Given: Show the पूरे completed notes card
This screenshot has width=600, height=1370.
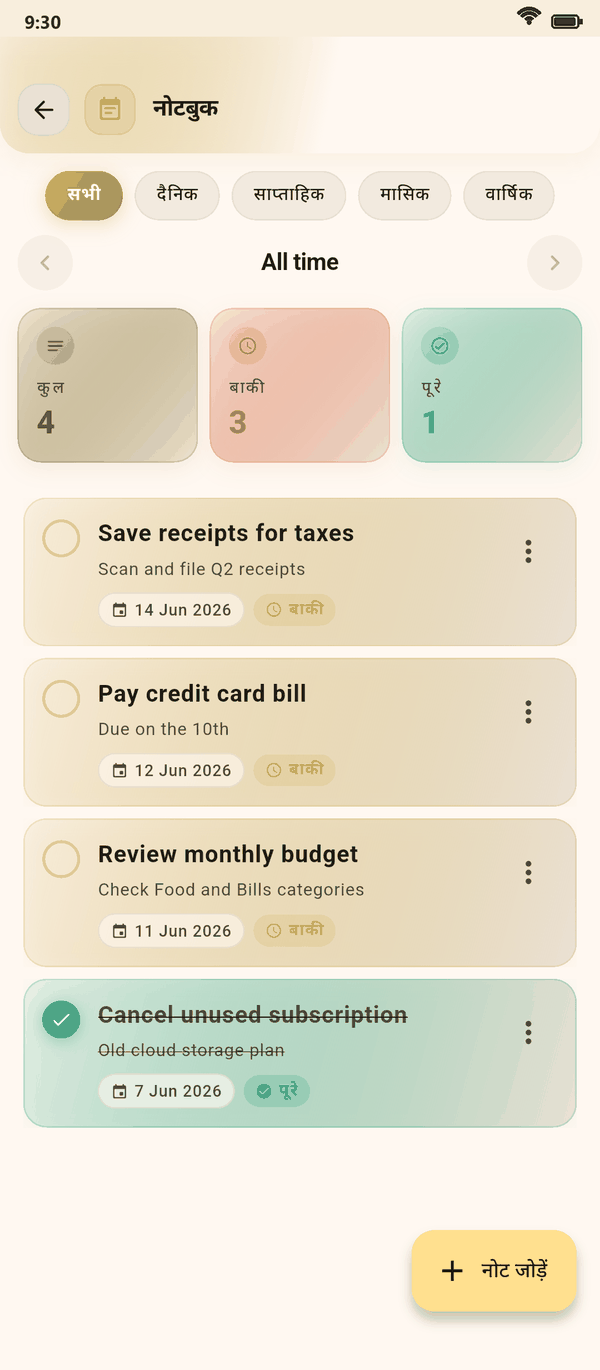Looking at the screenshot, I should [x=492, y=385].
